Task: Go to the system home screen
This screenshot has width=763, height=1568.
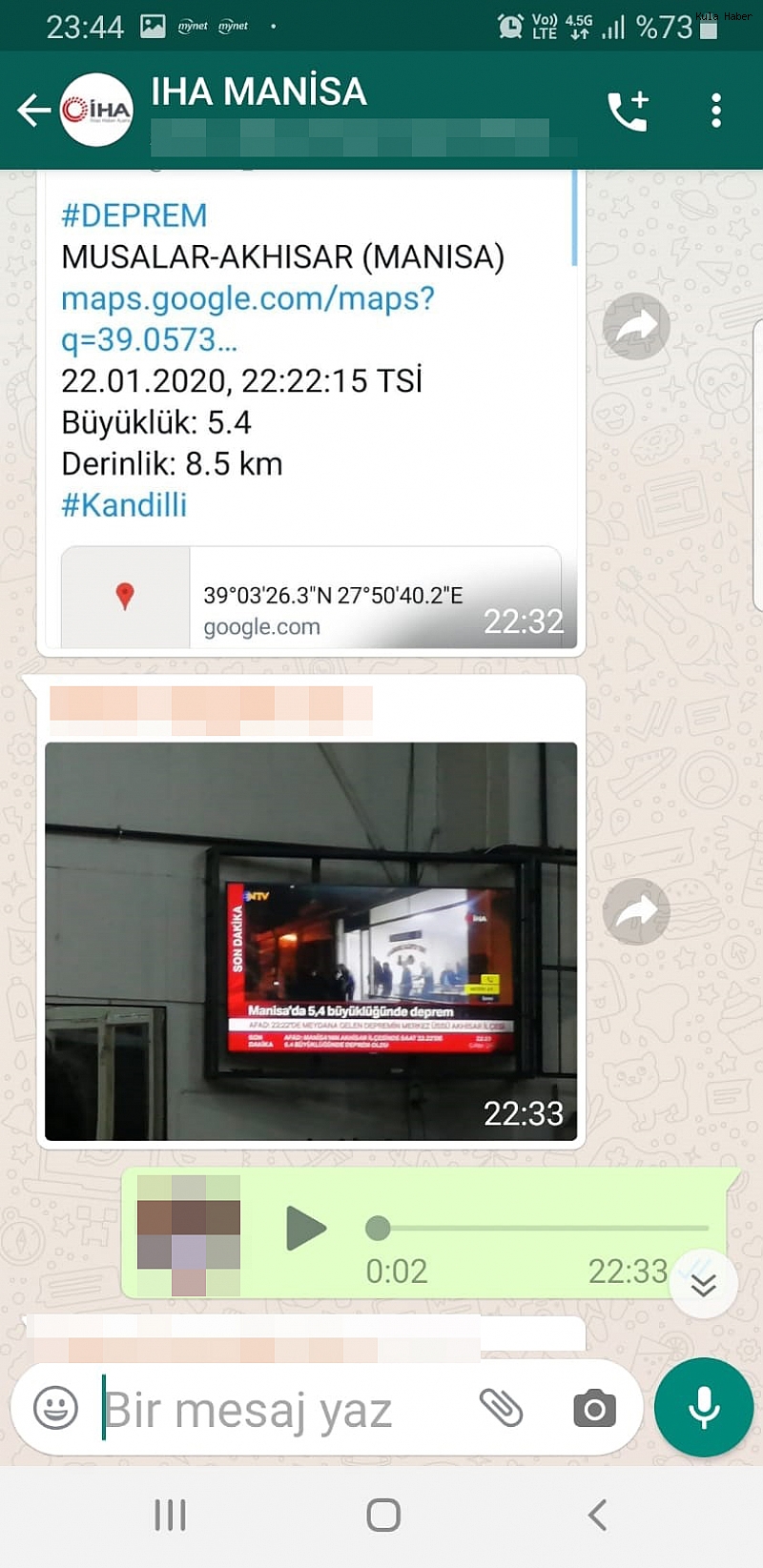Action: 383,1515
